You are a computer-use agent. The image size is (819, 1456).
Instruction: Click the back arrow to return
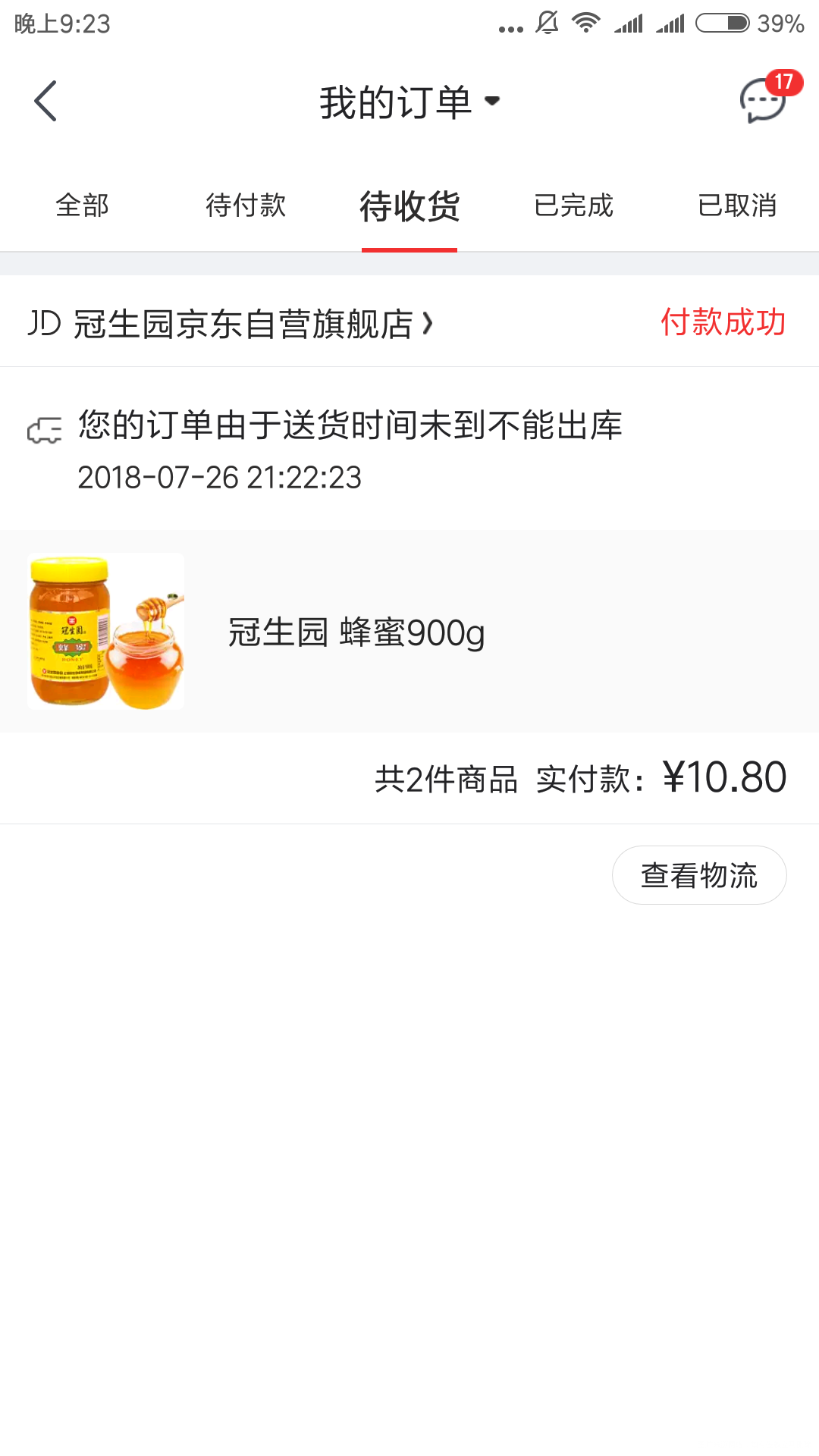45,99
